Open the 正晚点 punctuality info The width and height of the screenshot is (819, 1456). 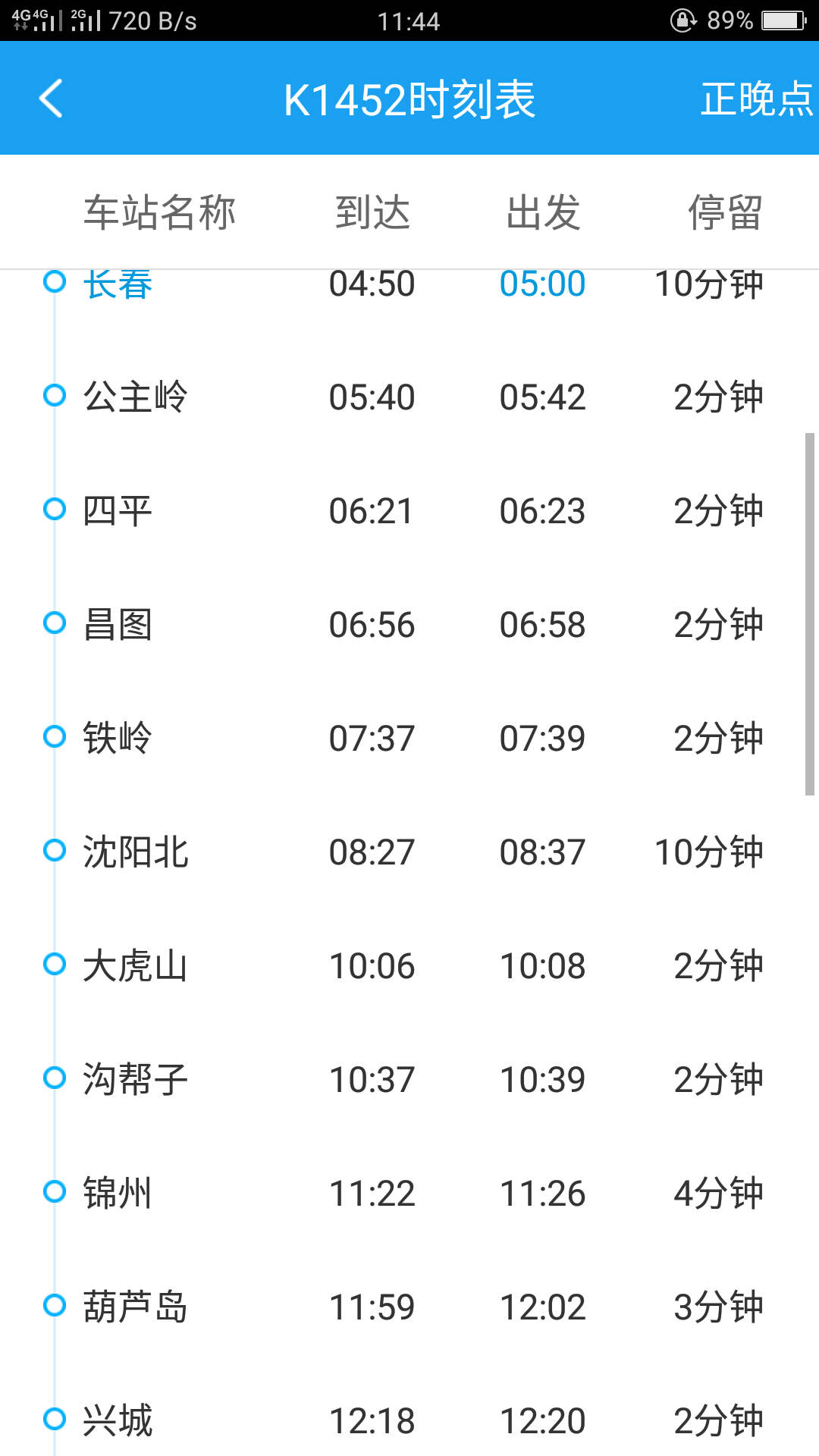point(756,99)
